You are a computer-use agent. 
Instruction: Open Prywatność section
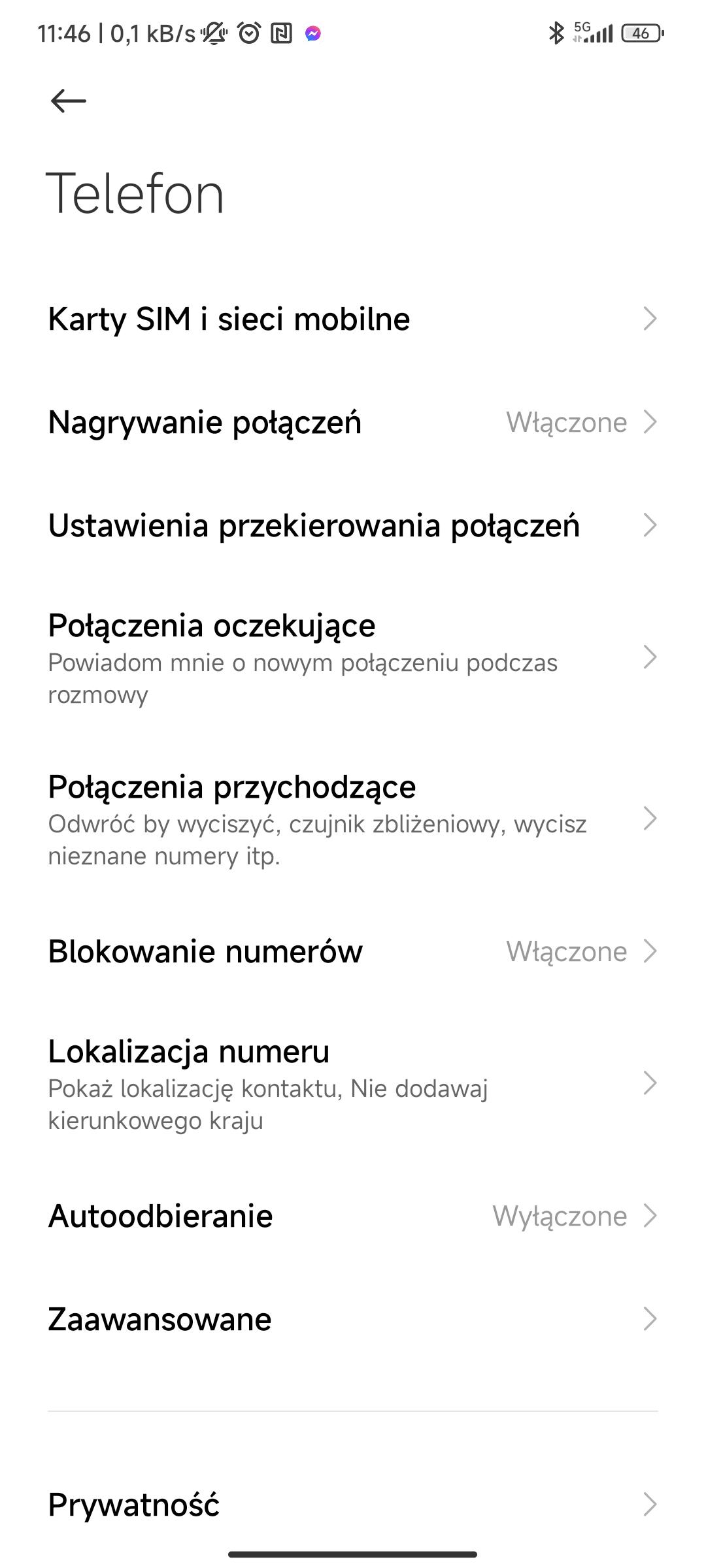[353, 1504]
